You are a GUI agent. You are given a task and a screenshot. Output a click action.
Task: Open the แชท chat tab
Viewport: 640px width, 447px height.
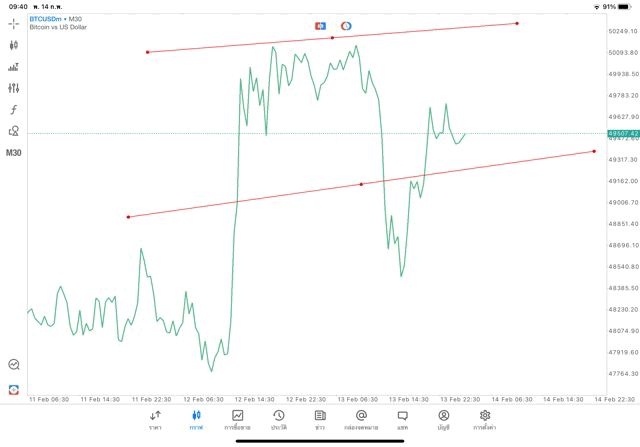tap(402, 419)
